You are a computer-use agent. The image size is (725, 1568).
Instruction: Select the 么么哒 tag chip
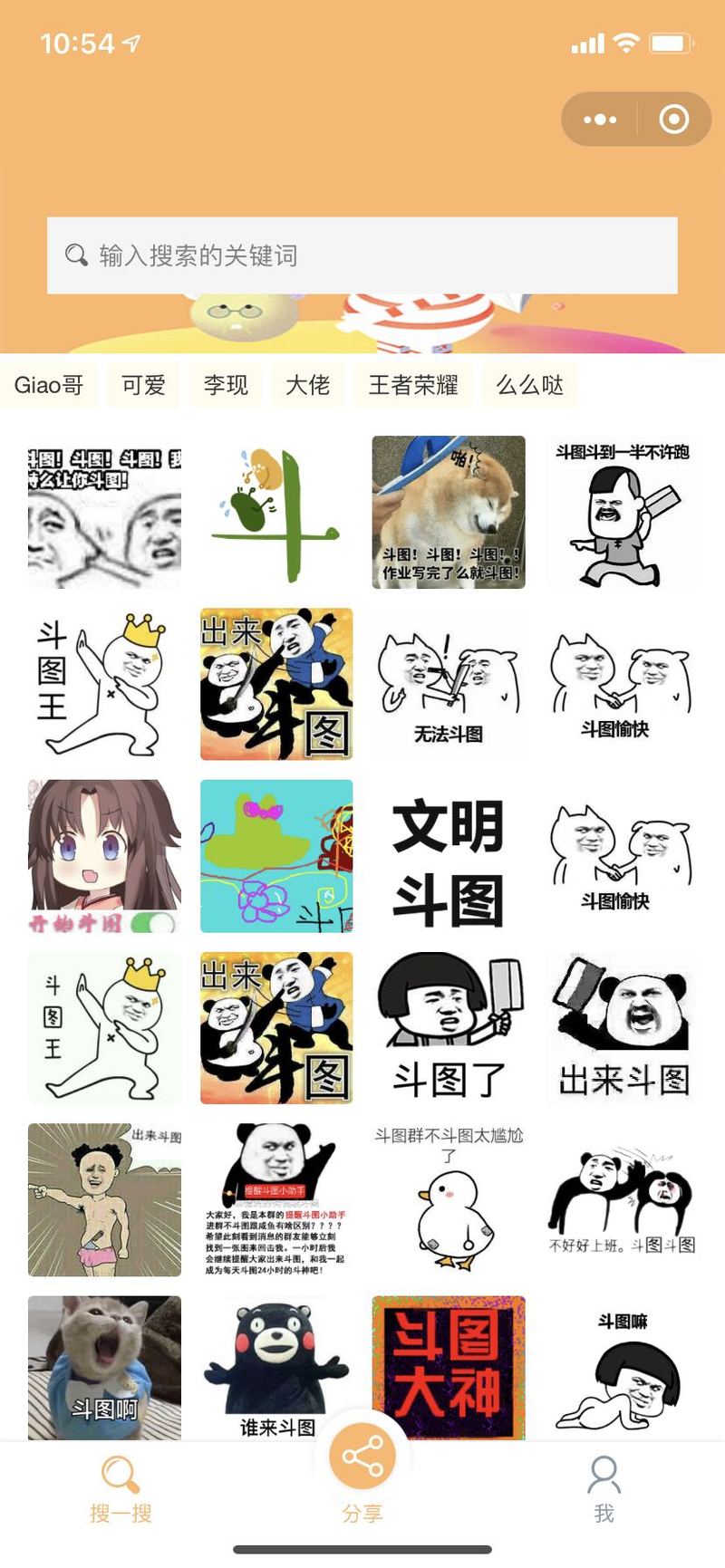point(530,385)
